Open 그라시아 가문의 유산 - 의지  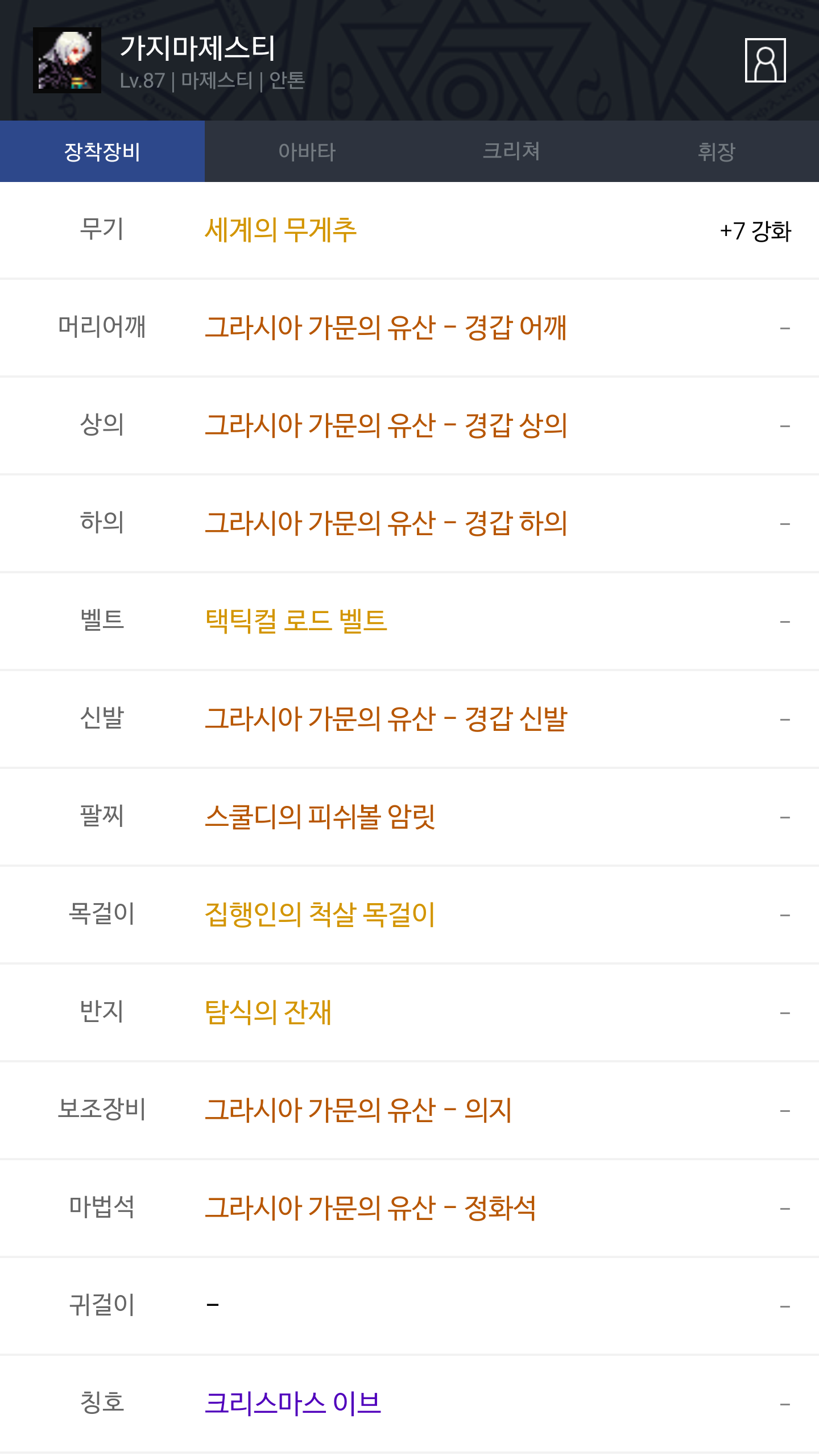[x=358, y=1110]
